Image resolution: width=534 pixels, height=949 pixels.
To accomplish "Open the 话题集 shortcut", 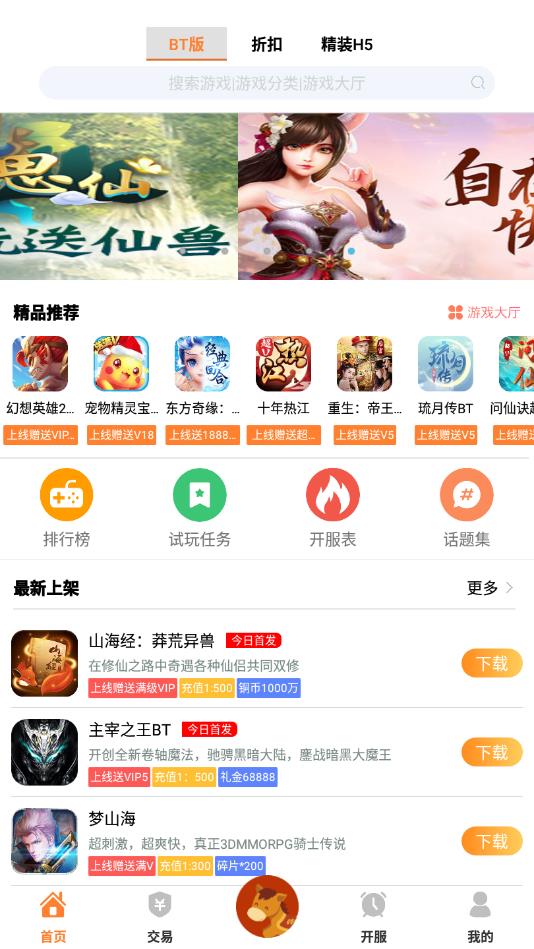I will pos(467,507).
